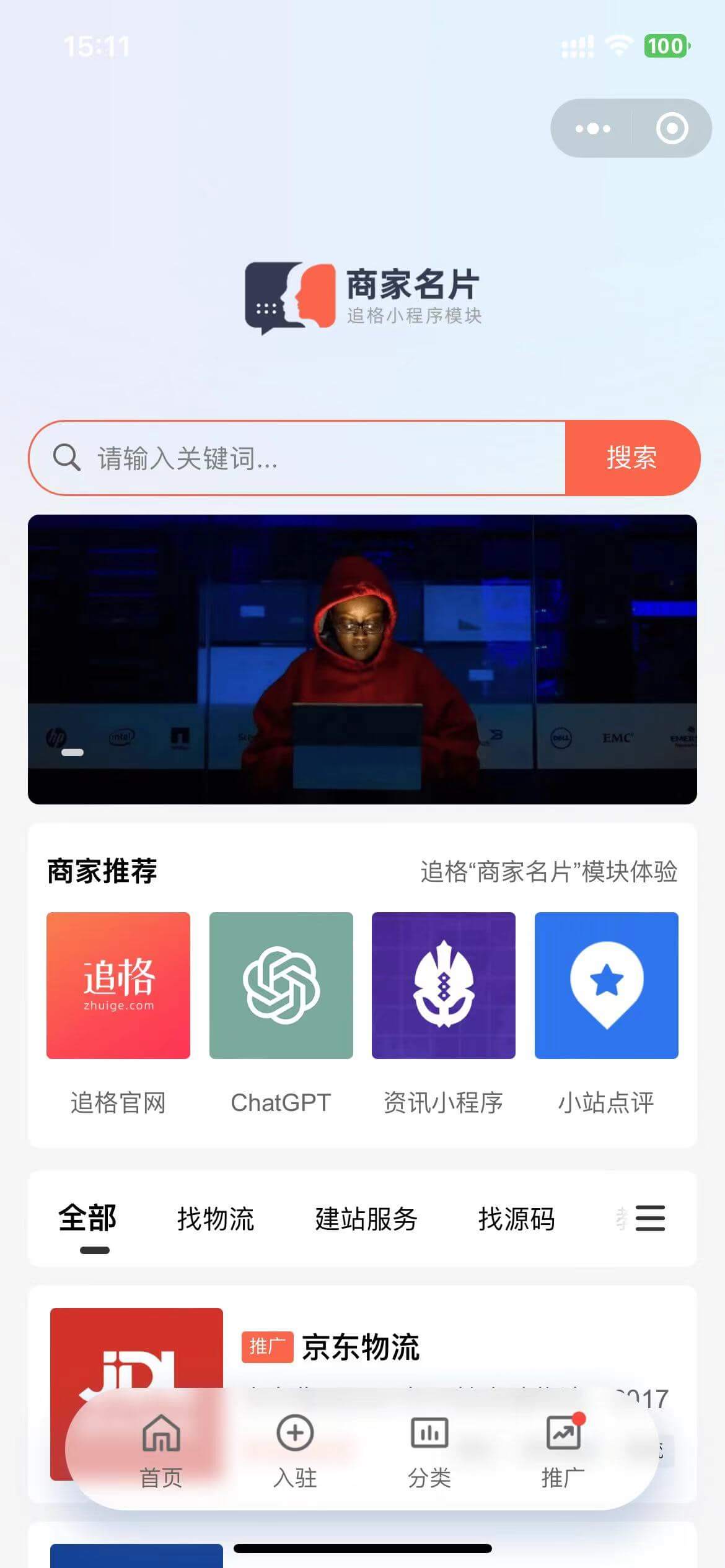Open the 京东物流 merchant listing
725x1568 pixels.
pyautogui.click(x=359, y=1348)
